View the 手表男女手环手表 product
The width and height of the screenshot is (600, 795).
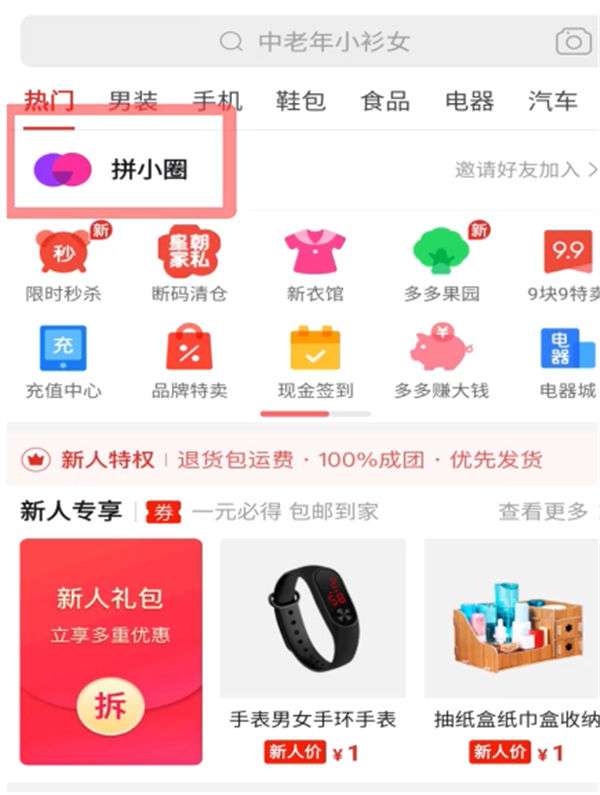(312, 640)
